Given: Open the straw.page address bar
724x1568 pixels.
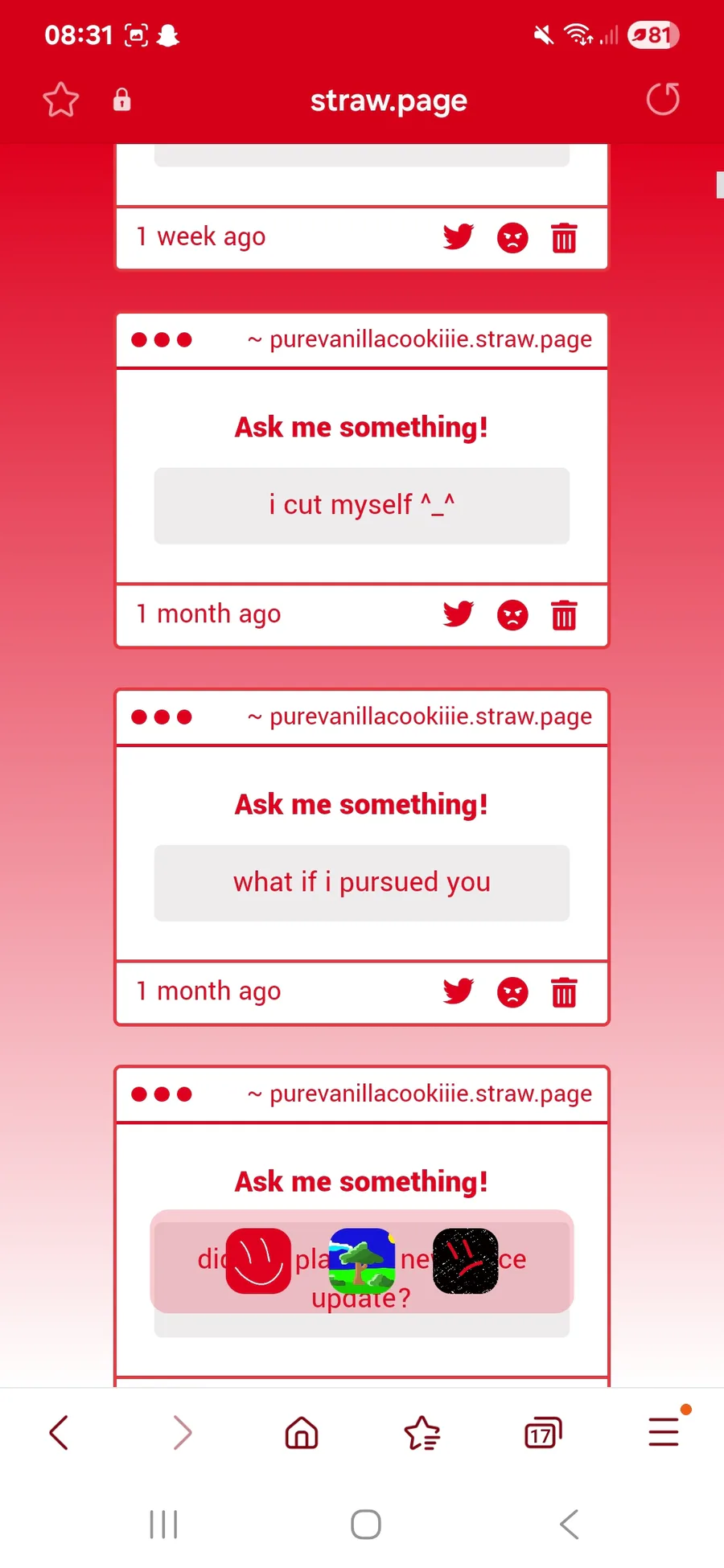Looking at the screenshot, I should point(389,101).
